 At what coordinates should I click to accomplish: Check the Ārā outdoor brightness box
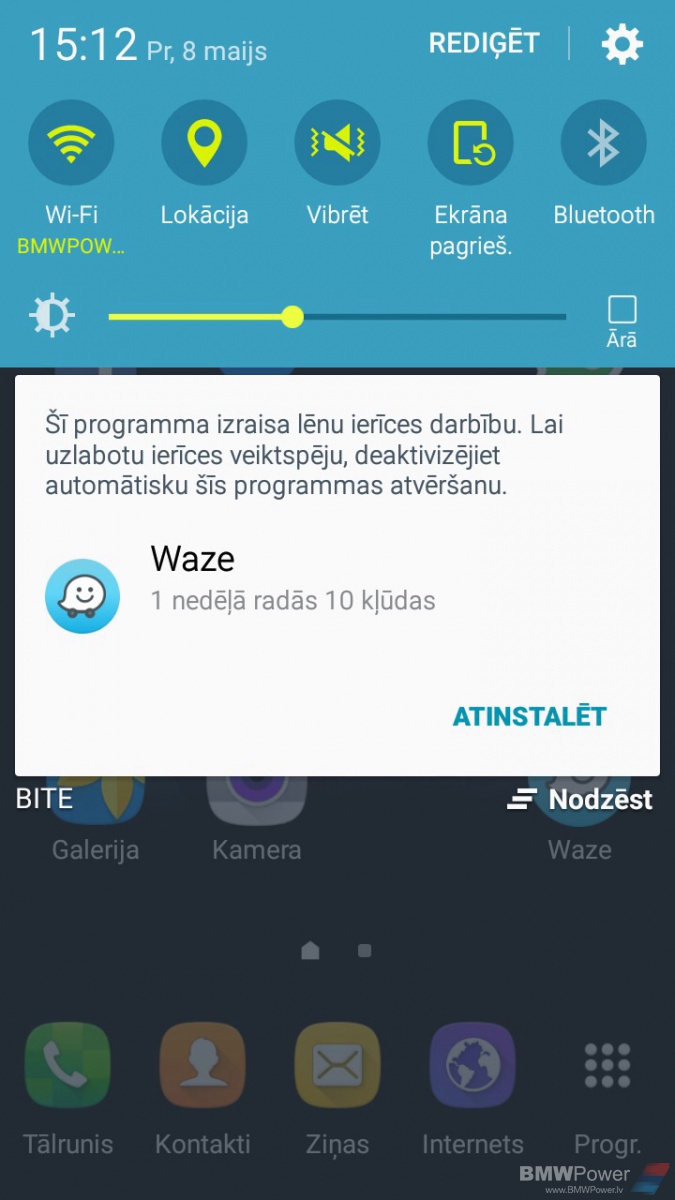[x=622, y=309]
